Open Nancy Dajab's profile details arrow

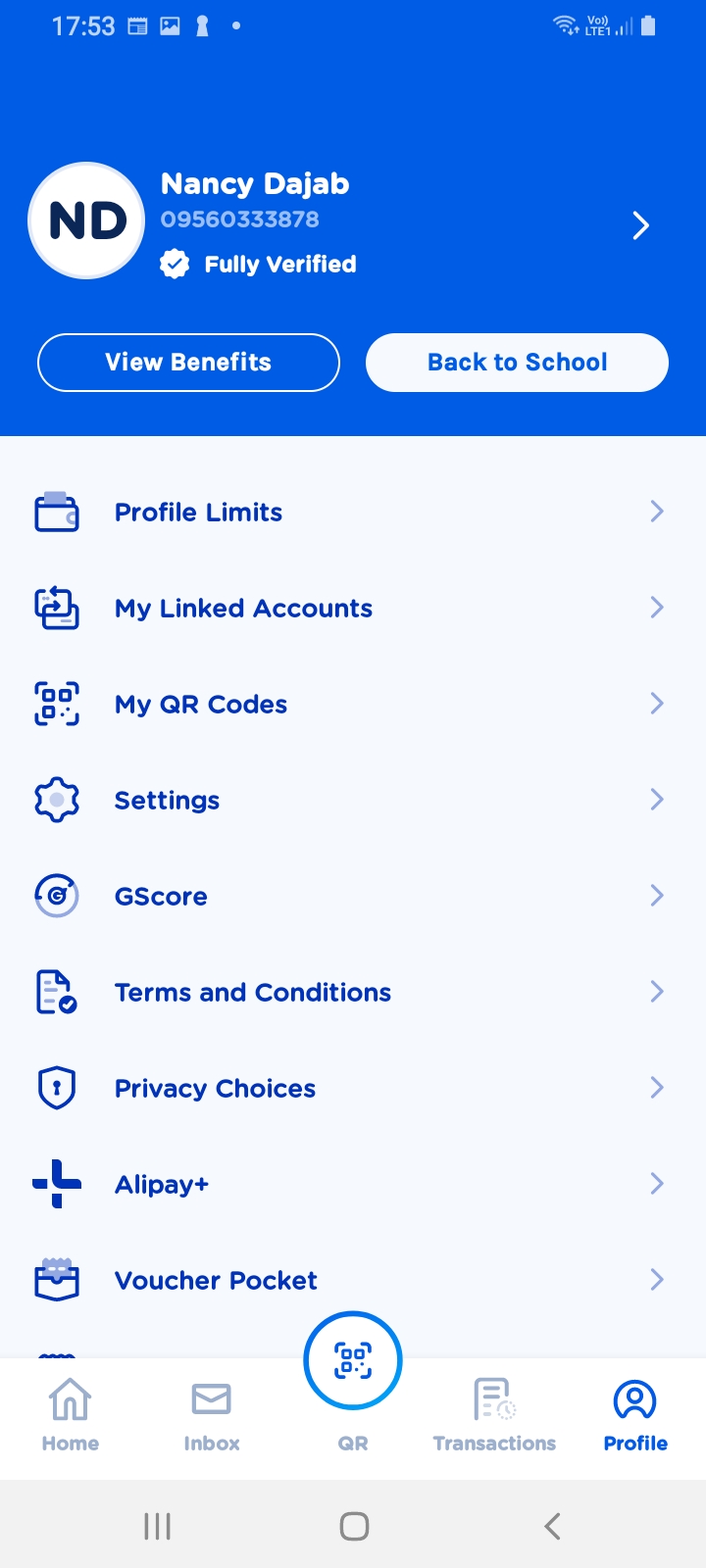[x=640, y=225]
